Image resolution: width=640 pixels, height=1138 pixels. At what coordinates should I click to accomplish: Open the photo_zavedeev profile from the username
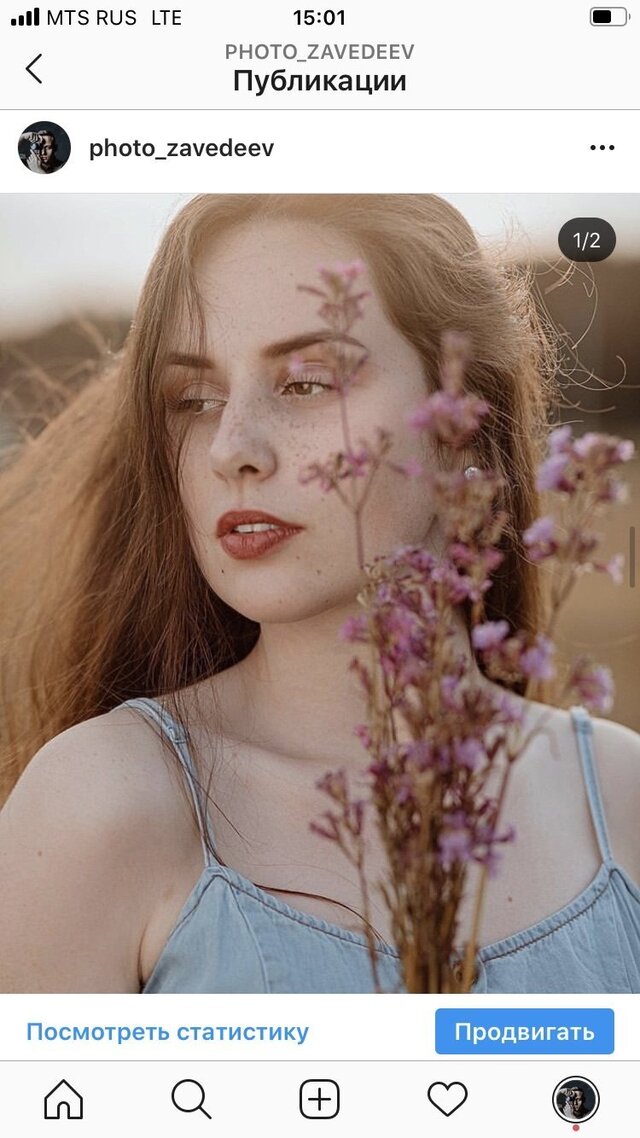181,148
